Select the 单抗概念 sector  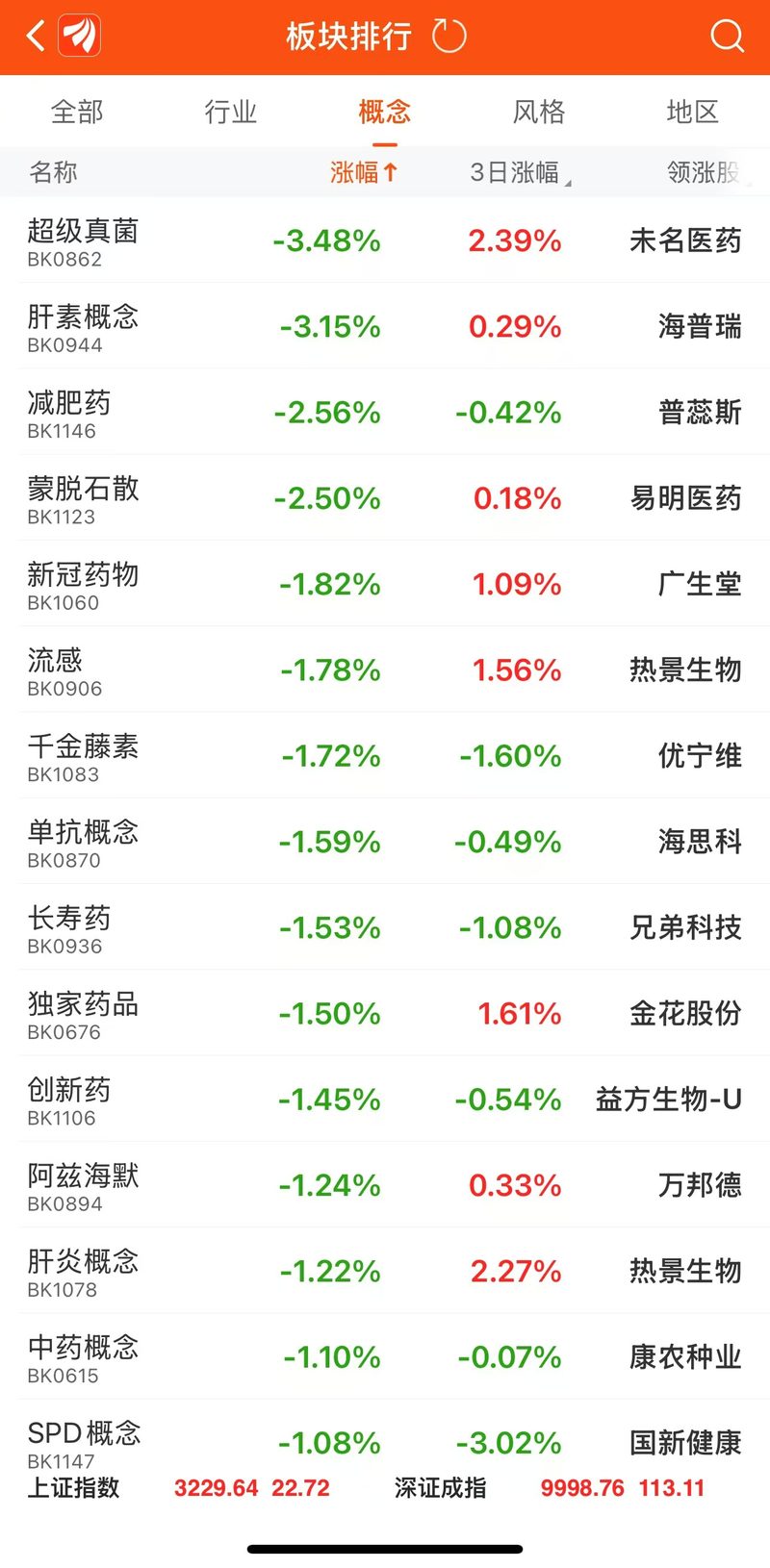(x=385, y=842)
